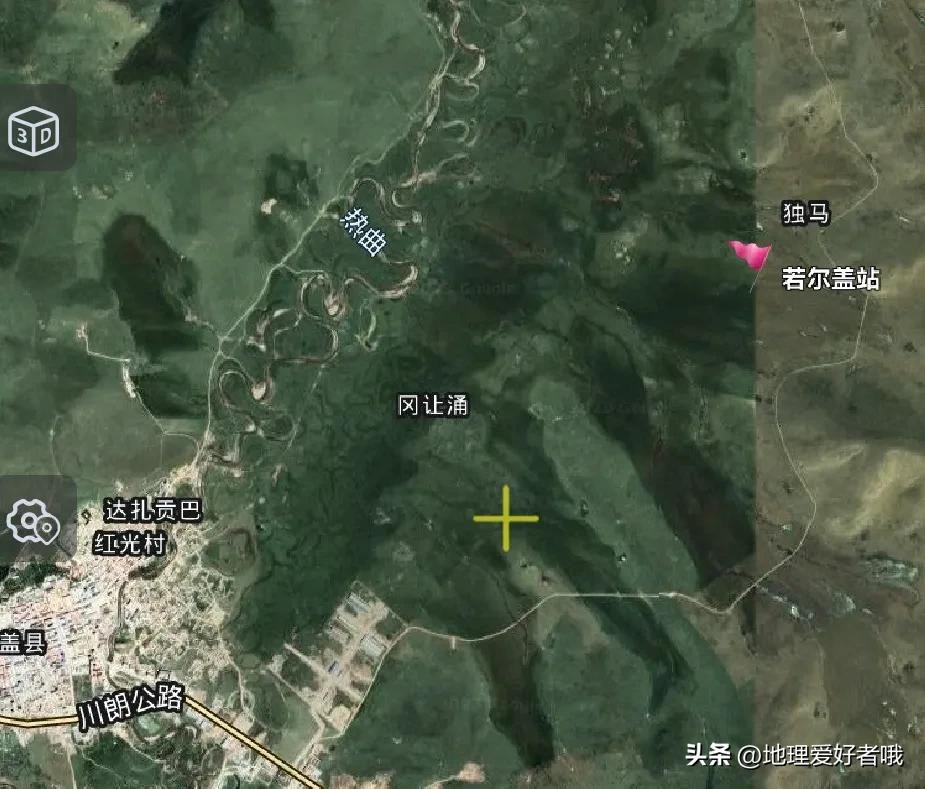The height and width of the screenshot is (789, 925).
Task: Select the pink flag marker for 若尔盖站
Action: pos(750,254)
